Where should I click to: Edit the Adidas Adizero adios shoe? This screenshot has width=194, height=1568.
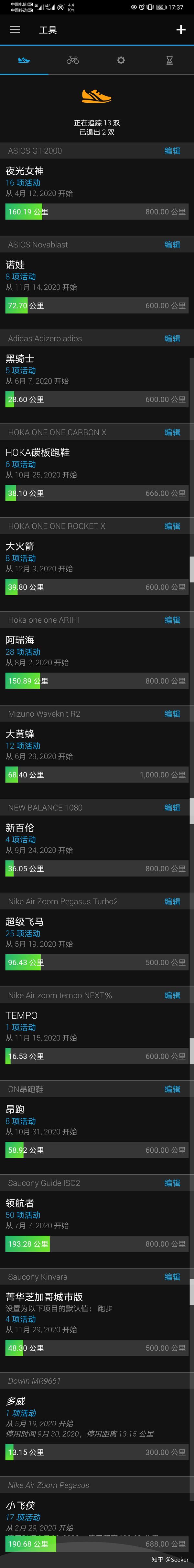pyautogui.click(x=172, y=338)
